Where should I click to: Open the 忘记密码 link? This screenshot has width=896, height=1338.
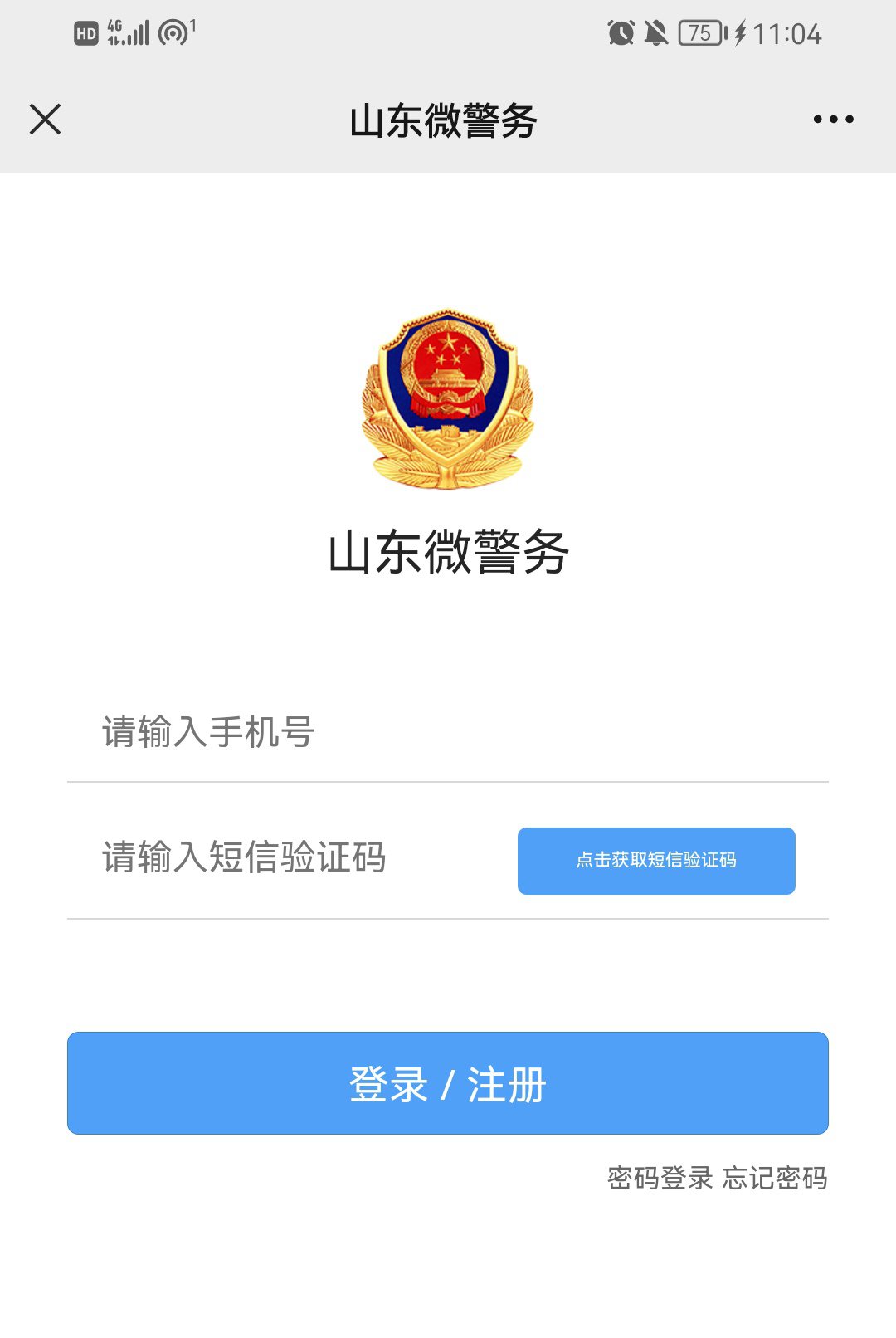(x=775, y=1178)
